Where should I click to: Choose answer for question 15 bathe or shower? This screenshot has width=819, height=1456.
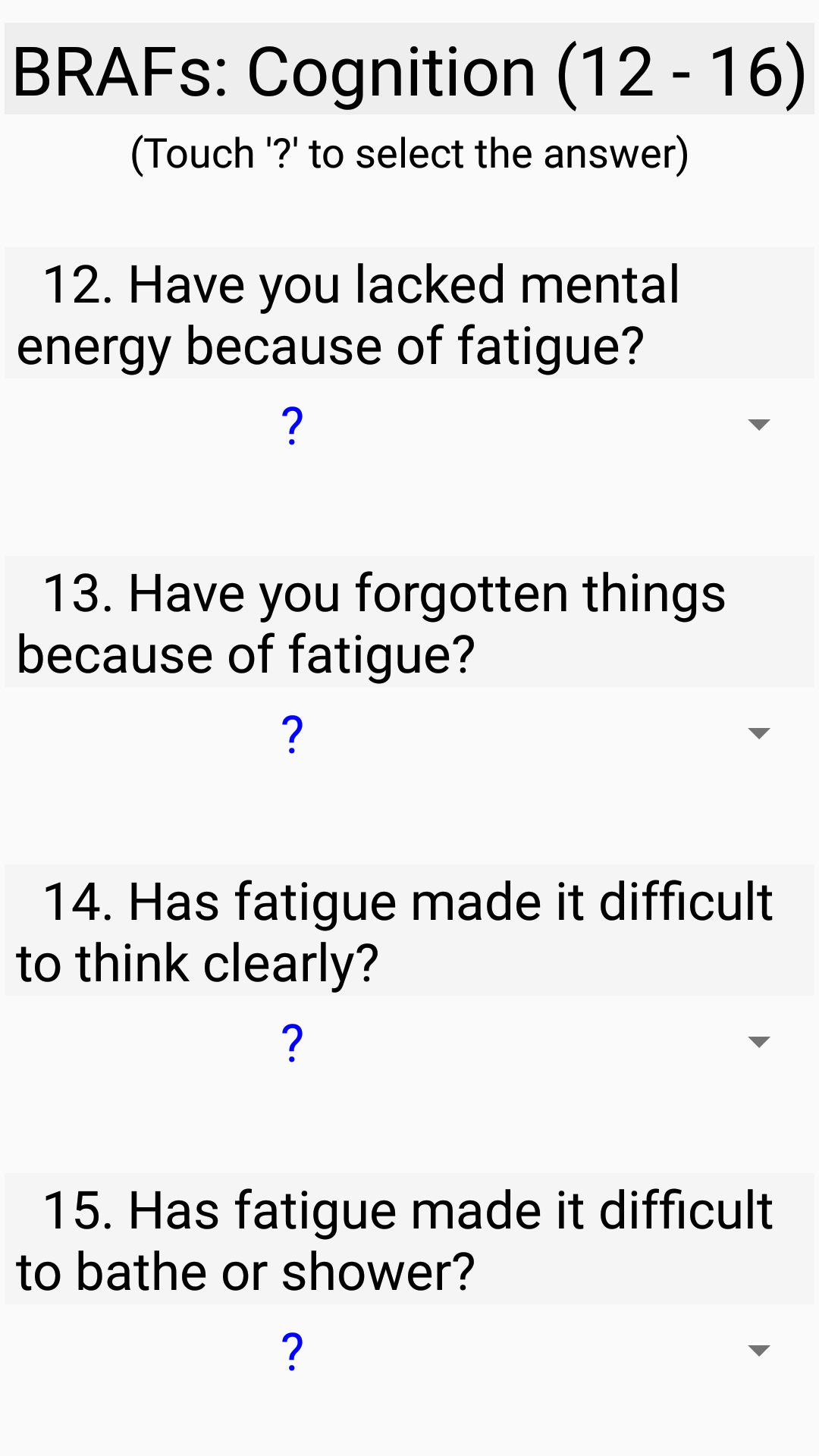[409, 1351]
